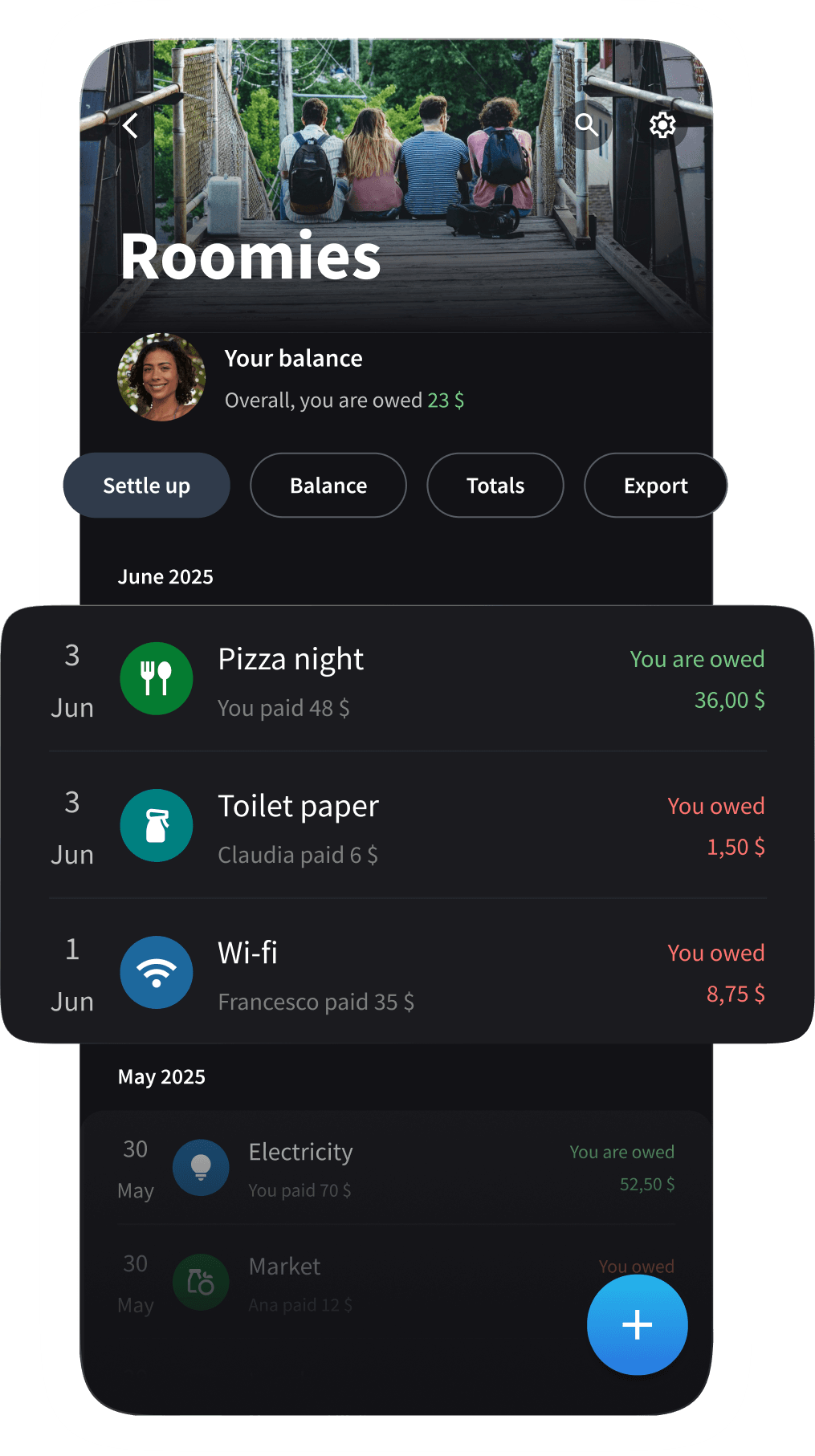Image resolution: width=815 pixels, height=1456 pixels.
Task: Select the Wi-fi expense network icon
Action: (156, 972)
